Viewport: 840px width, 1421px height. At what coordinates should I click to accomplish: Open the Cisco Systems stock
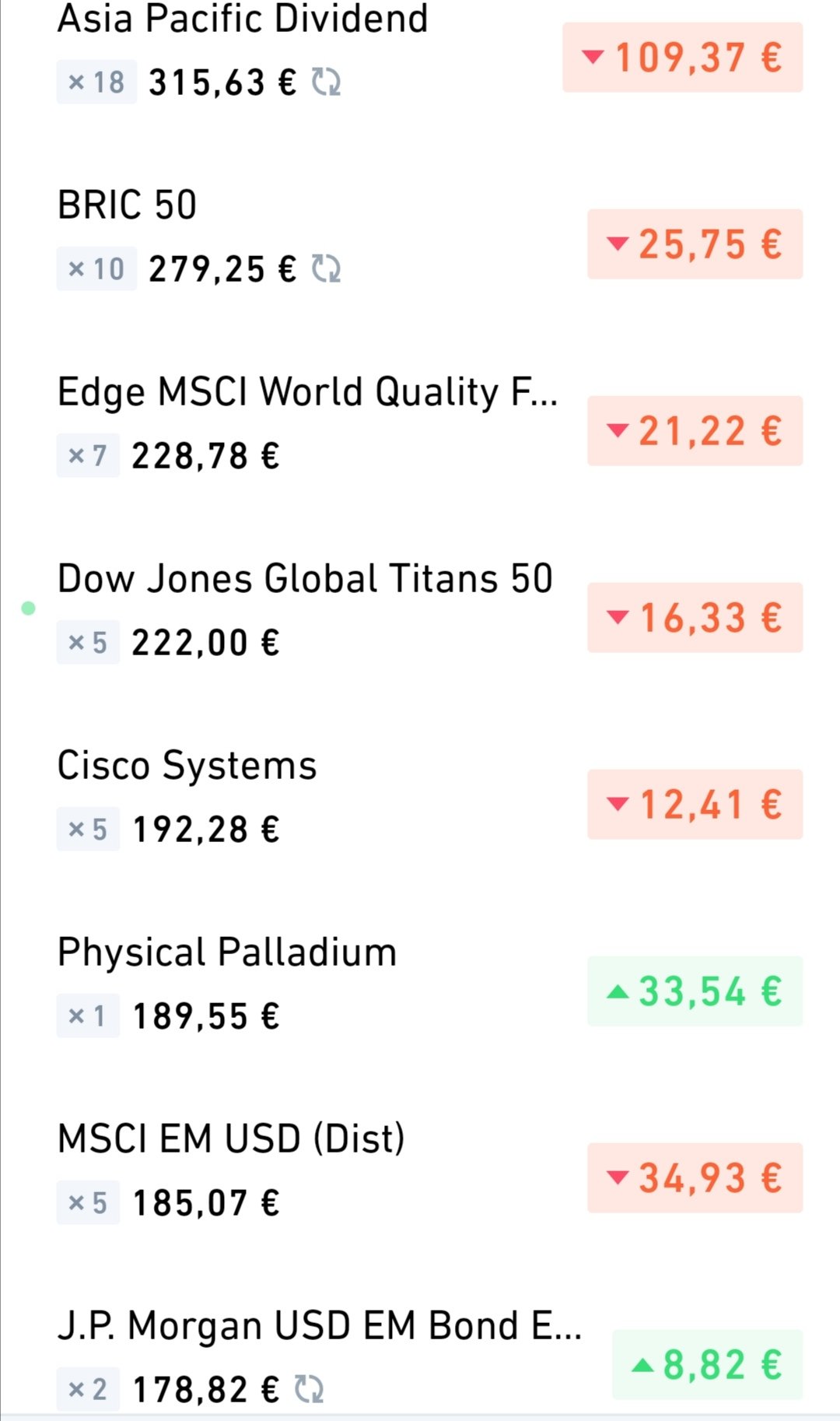pos(187,766)
